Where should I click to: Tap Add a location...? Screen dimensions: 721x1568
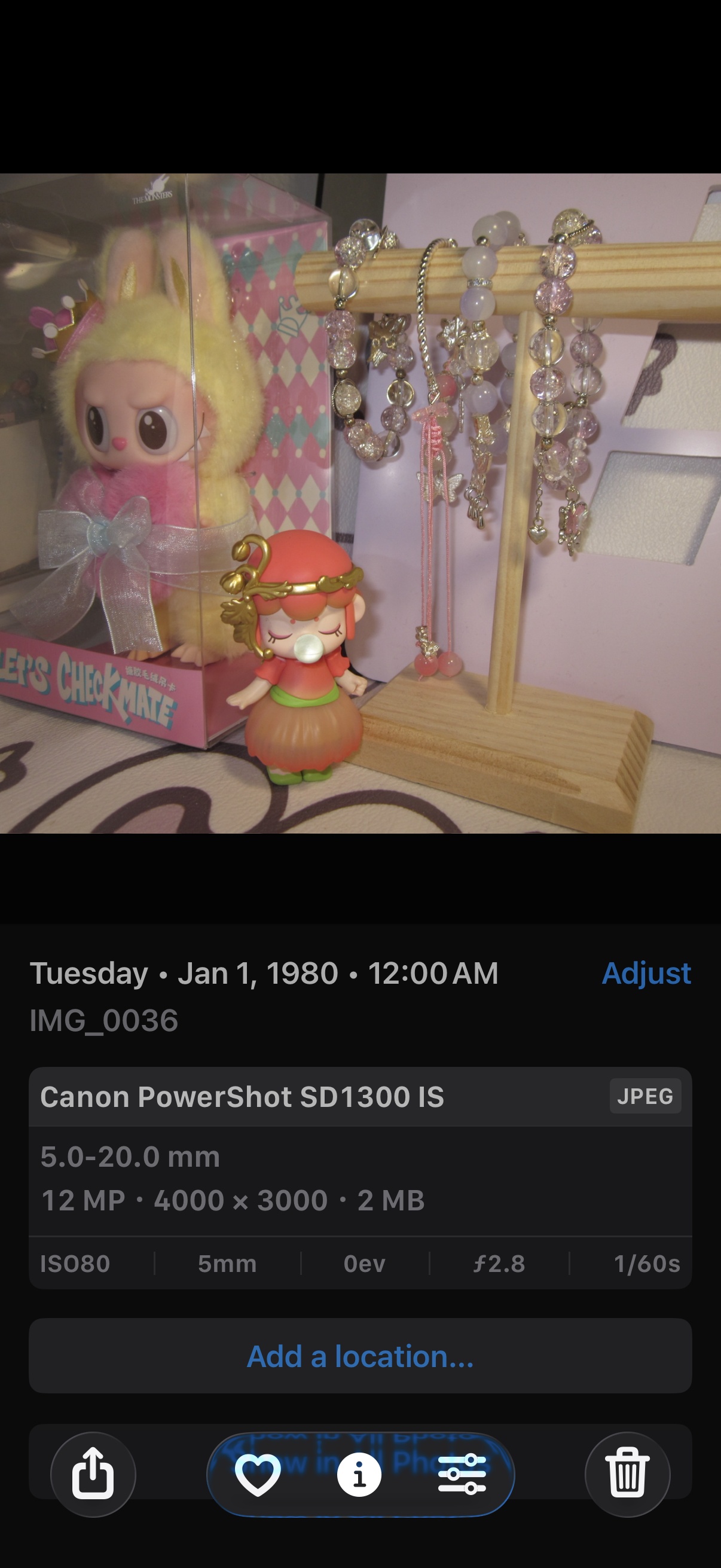pos(360,1356)
